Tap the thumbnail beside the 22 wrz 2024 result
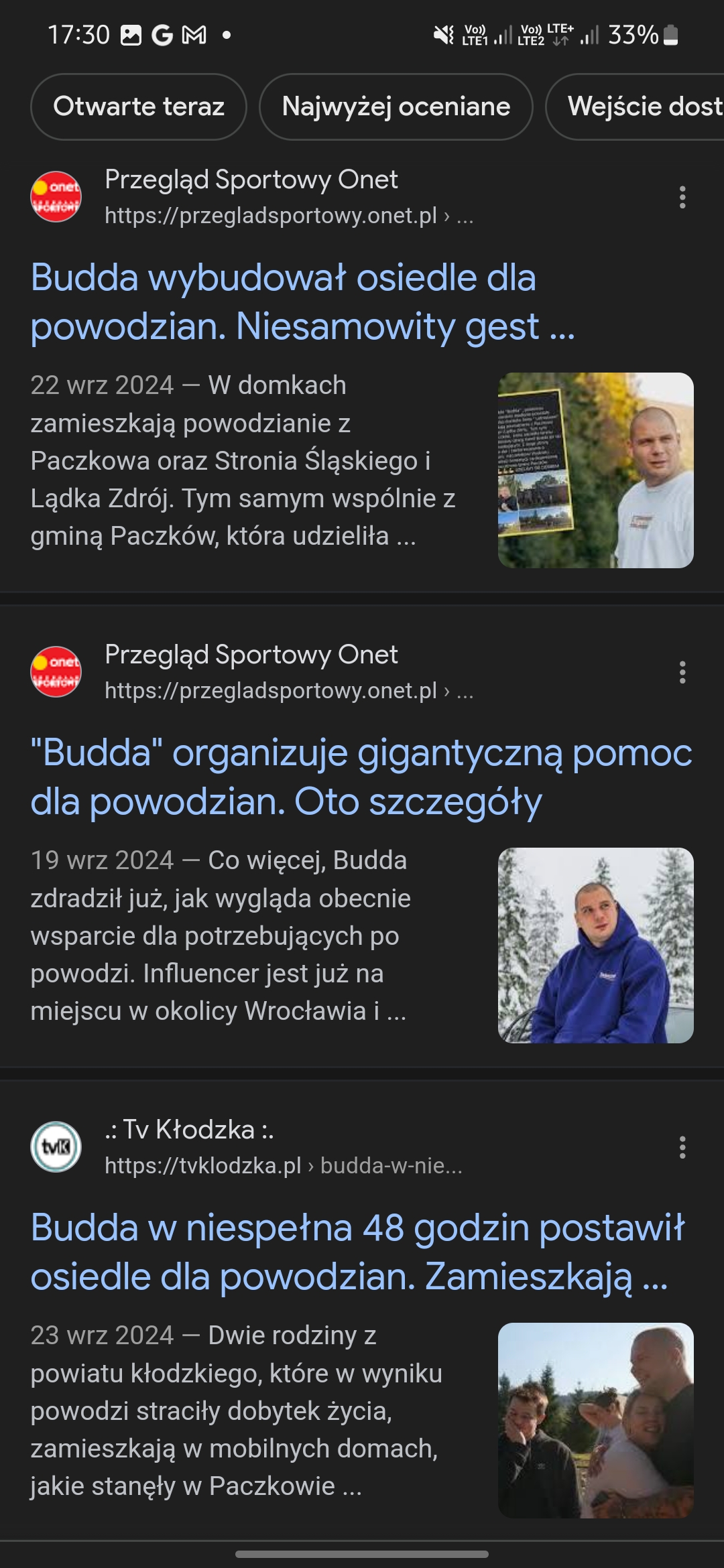724x1568 pixels. (x=595, y=470)
